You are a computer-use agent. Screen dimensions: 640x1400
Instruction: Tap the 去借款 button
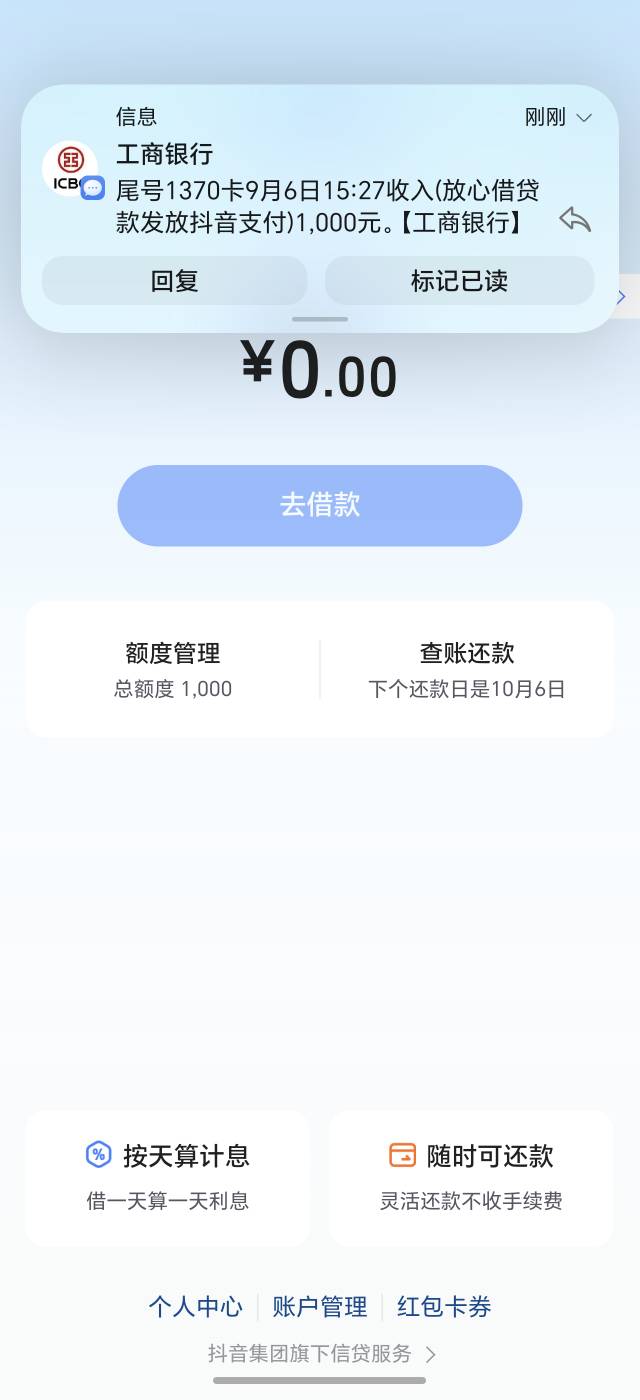(320, 505)
